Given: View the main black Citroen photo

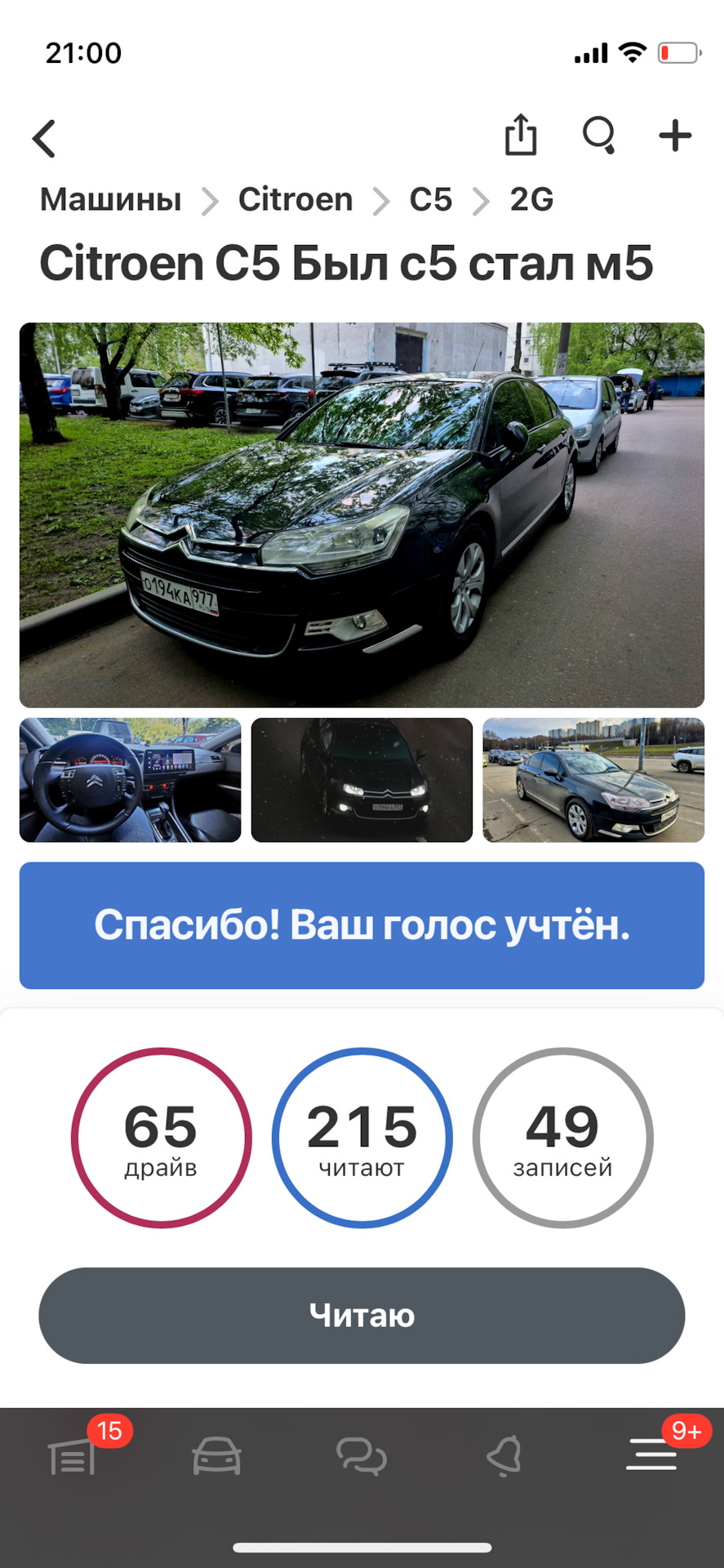Looking at the screenshot, I should click(x=362, y=514).
